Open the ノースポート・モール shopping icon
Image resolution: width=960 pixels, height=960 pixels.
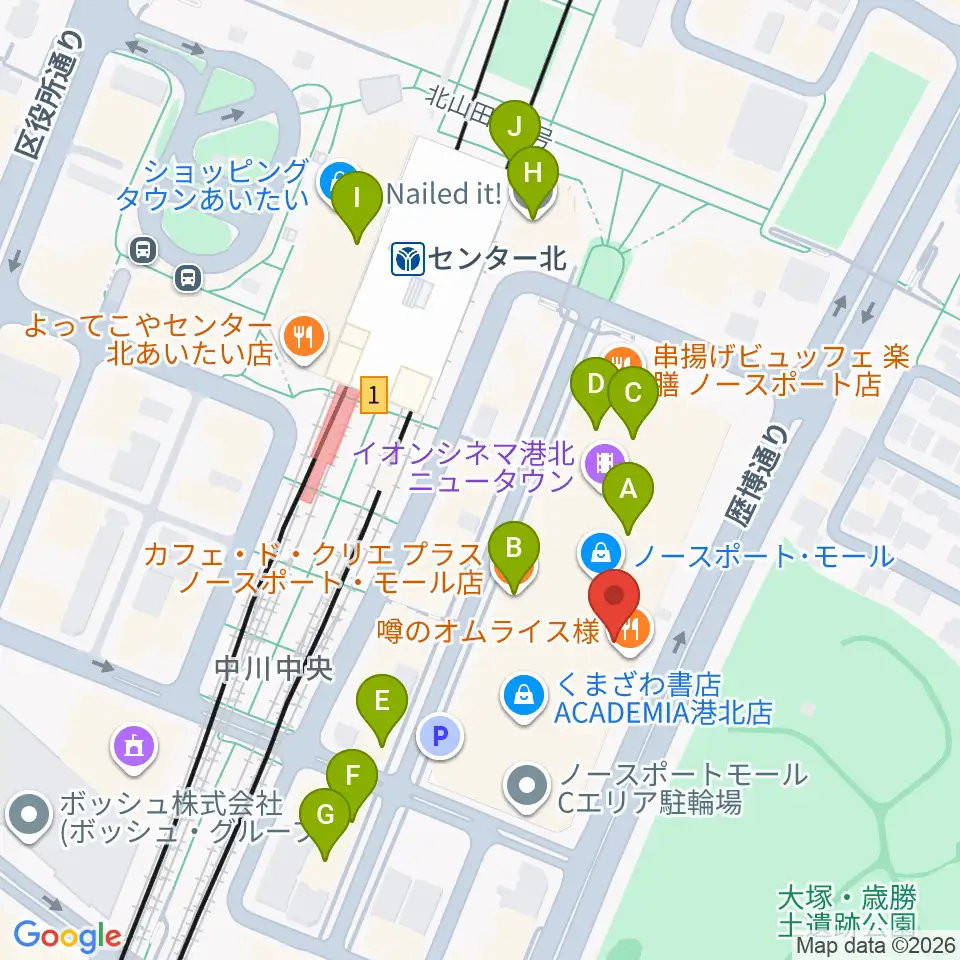(x=603, y=552)
